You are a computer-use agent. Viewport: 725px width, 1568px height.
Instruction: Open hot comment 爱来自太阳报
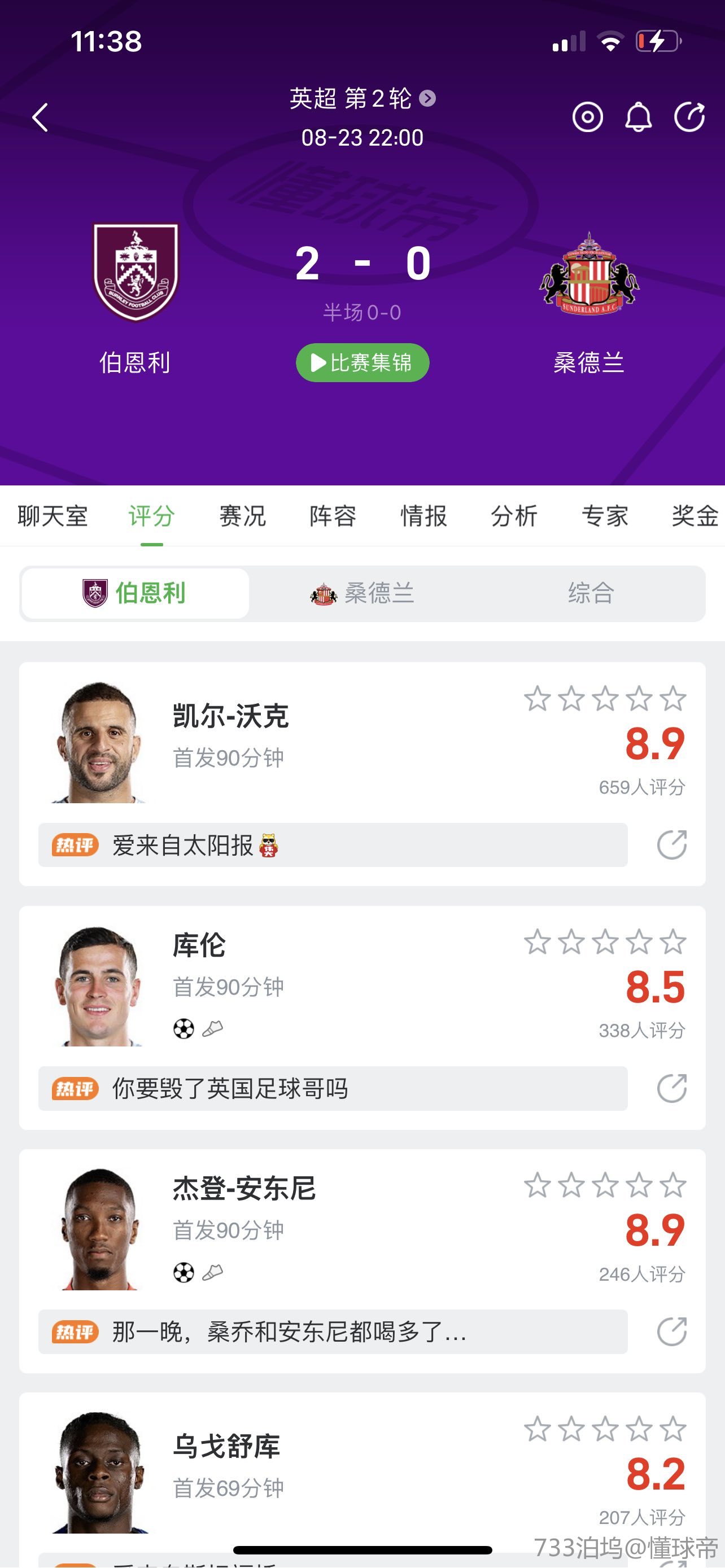coord(333,846)
